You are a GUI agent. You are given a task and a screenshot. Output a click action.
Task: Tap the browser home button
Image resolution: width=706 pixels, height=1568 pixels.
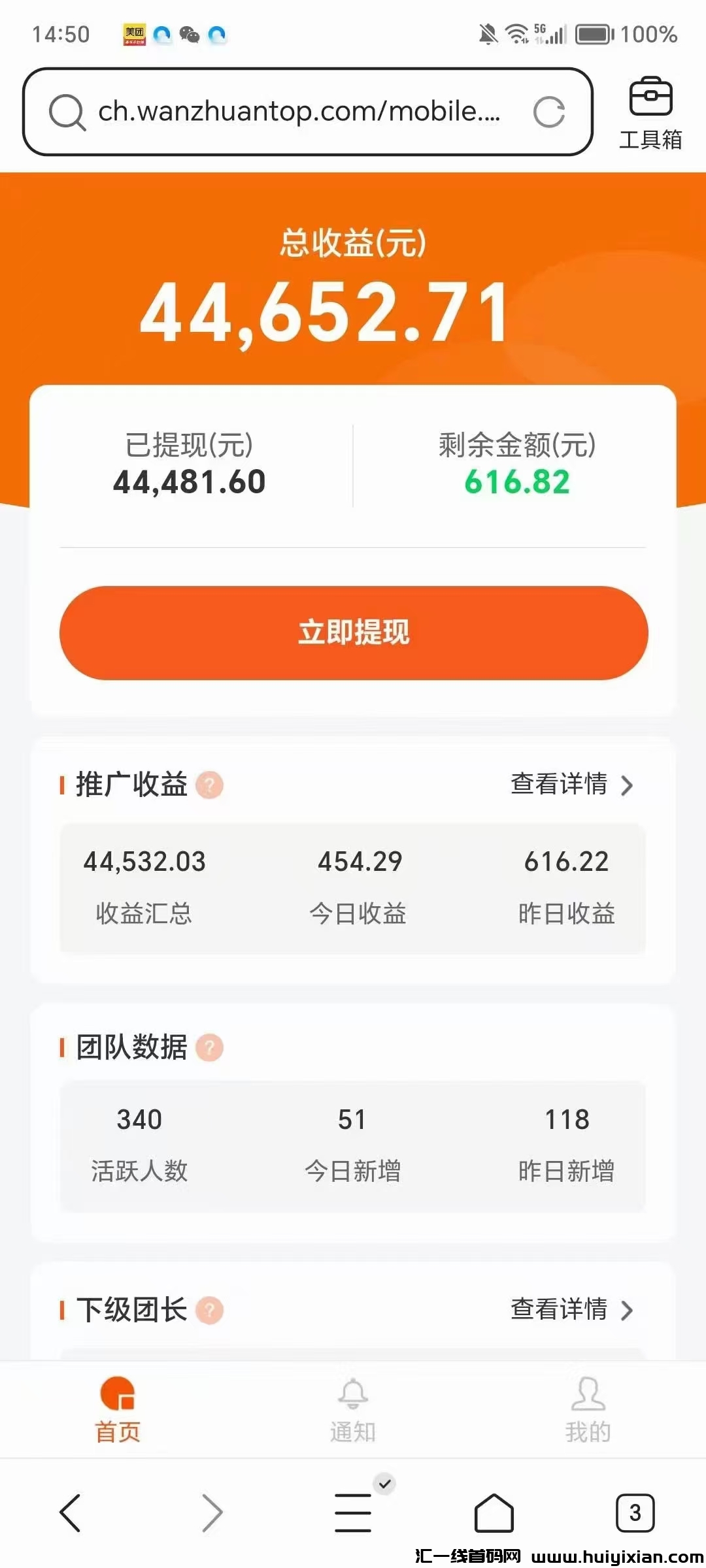click(x=494, y=1514)
